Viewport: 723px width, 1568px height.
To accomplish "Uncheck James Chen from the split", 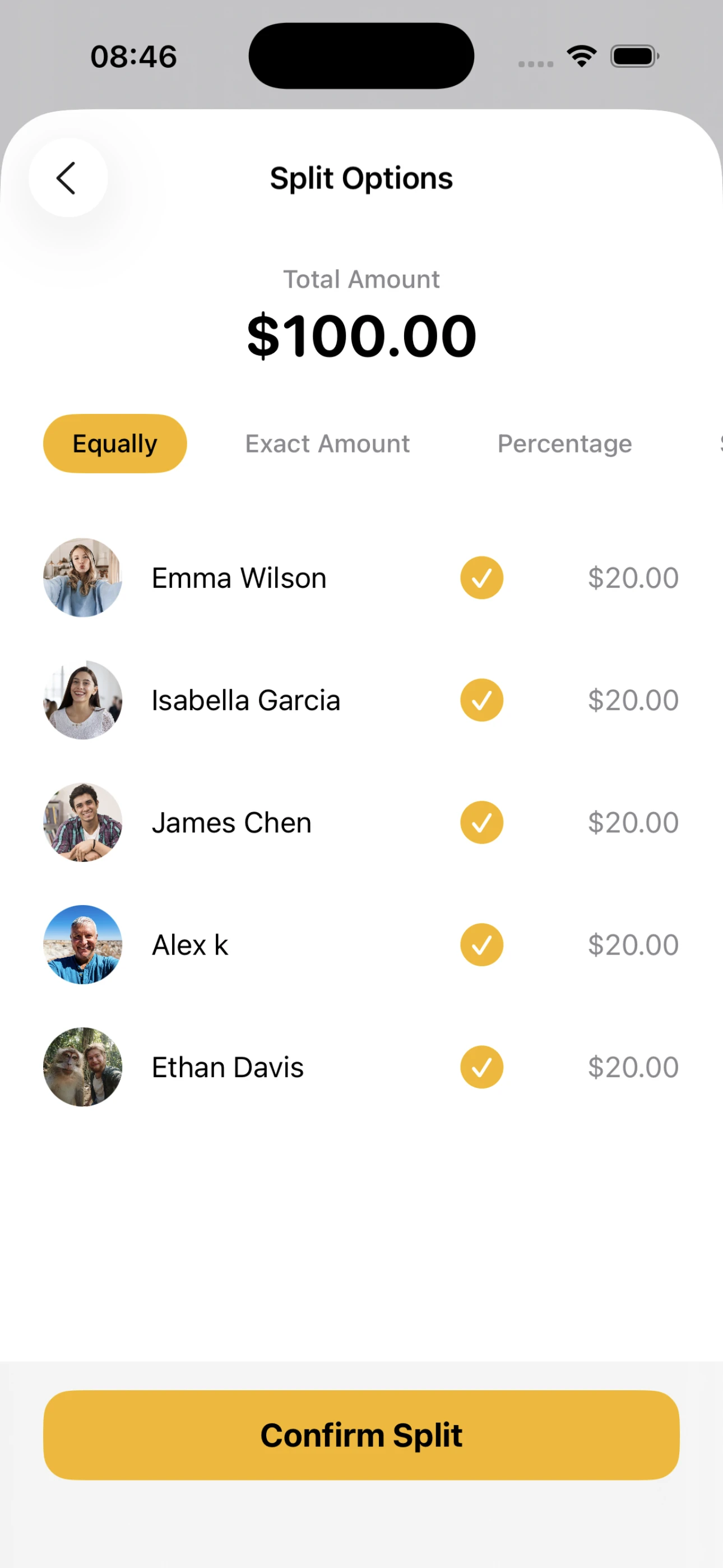I will (x=481, y=822).
